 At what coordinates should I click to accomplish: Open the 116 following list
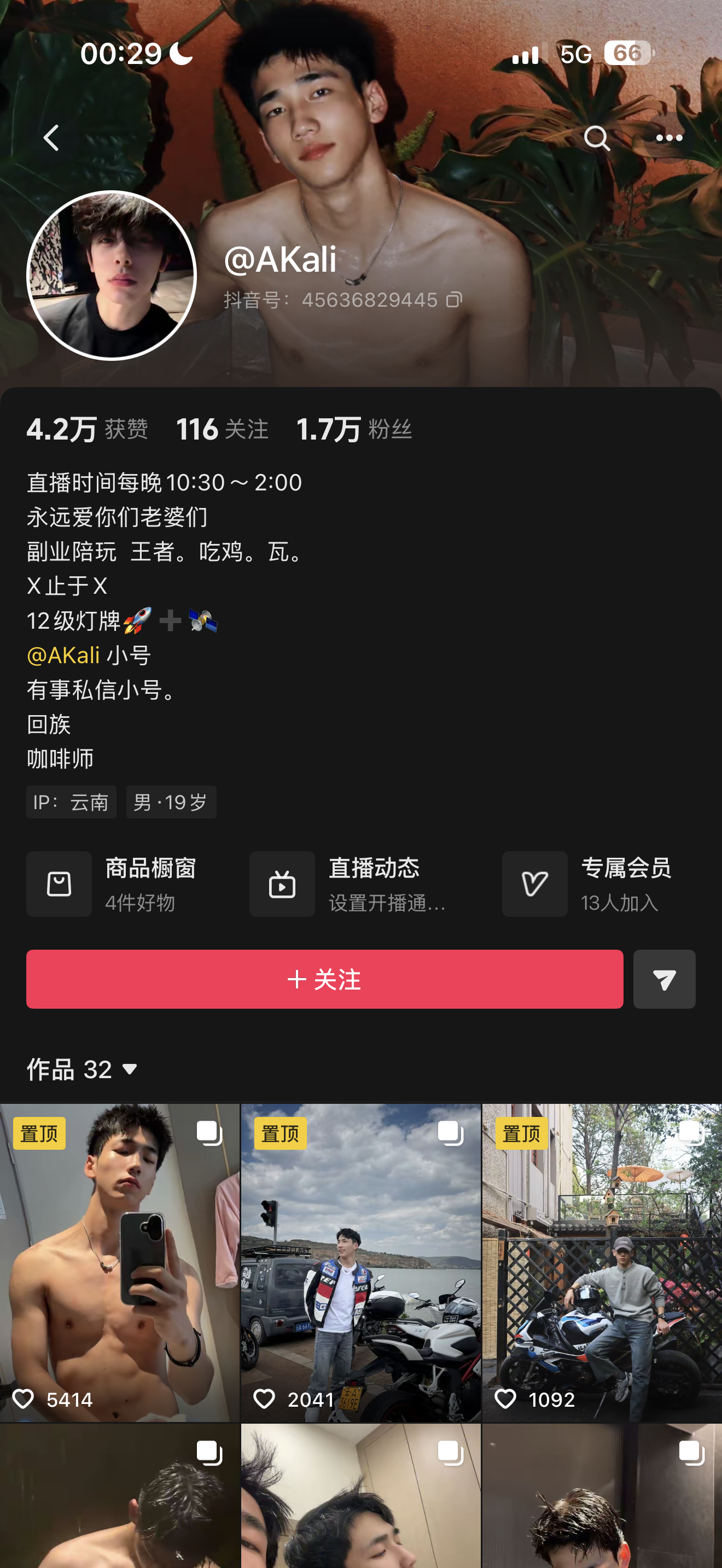pos(222,430)
